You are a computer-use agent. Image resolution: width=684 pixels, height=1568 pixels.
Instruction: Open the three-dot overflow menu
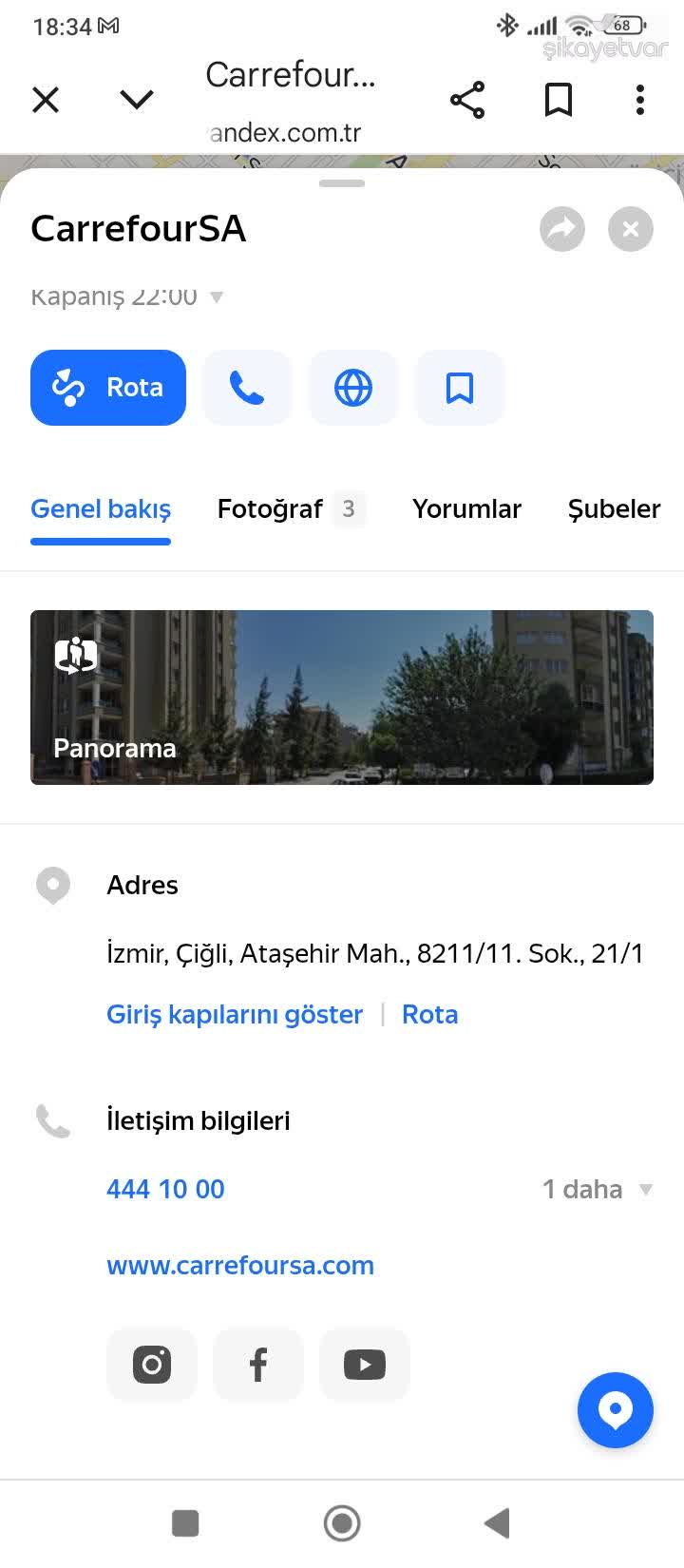point(640,99)
